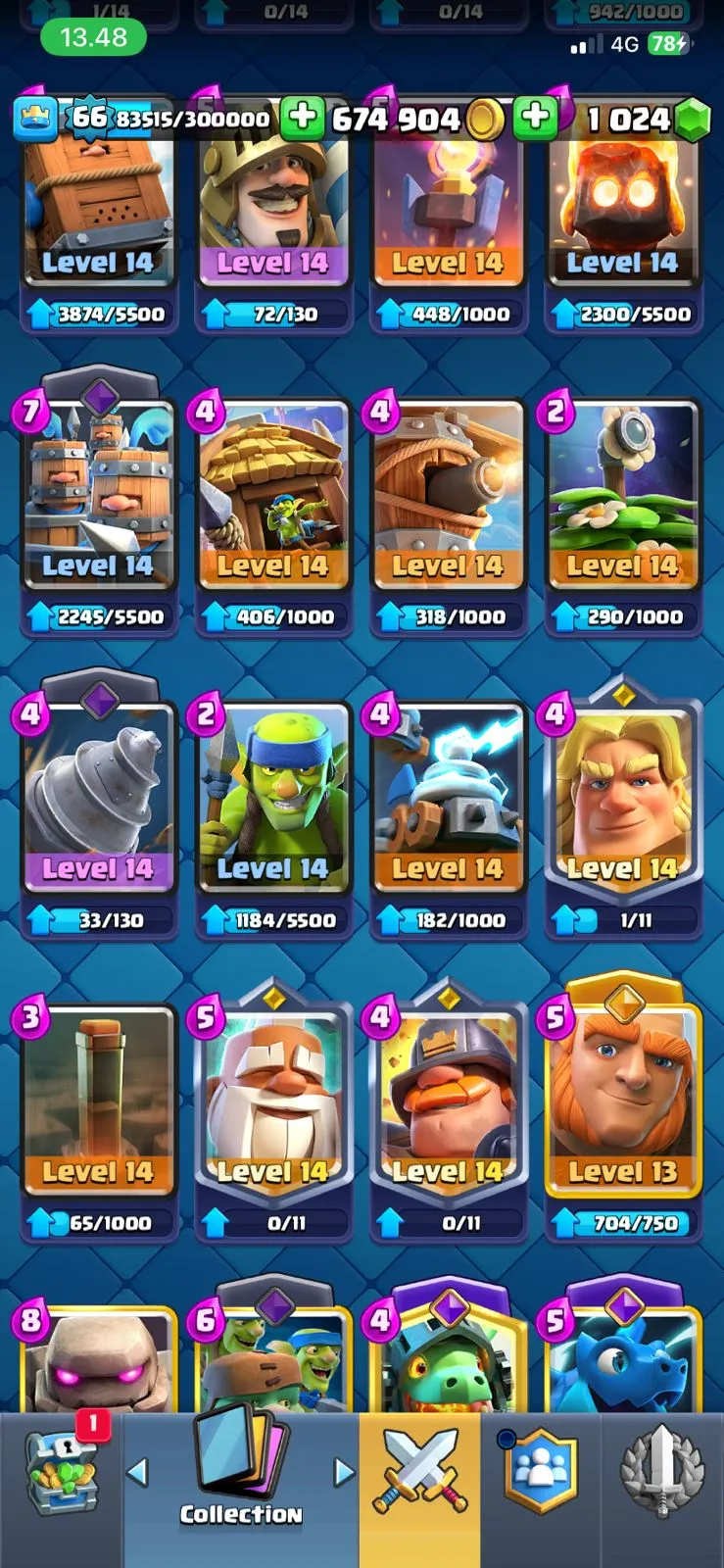Open the King level 66 profile badge
This screenshot has width=724, height=1568.
35,119
